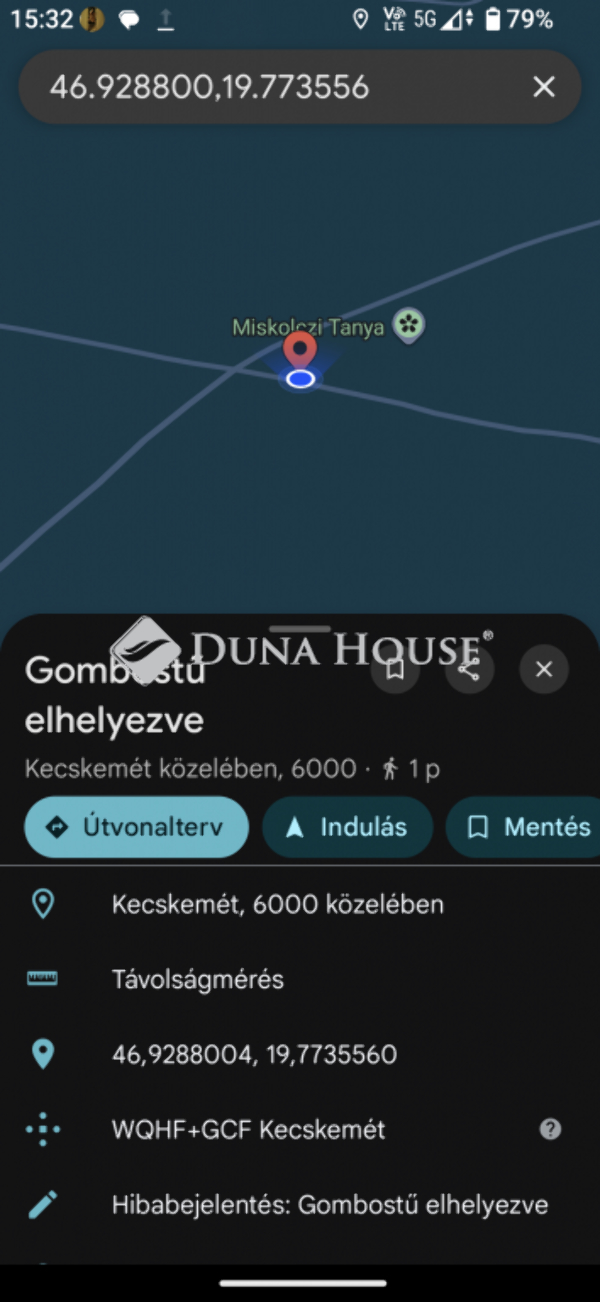Get directions with Útvonalterv
This screenshot has width=600, height=1302.
coord(136,827)
